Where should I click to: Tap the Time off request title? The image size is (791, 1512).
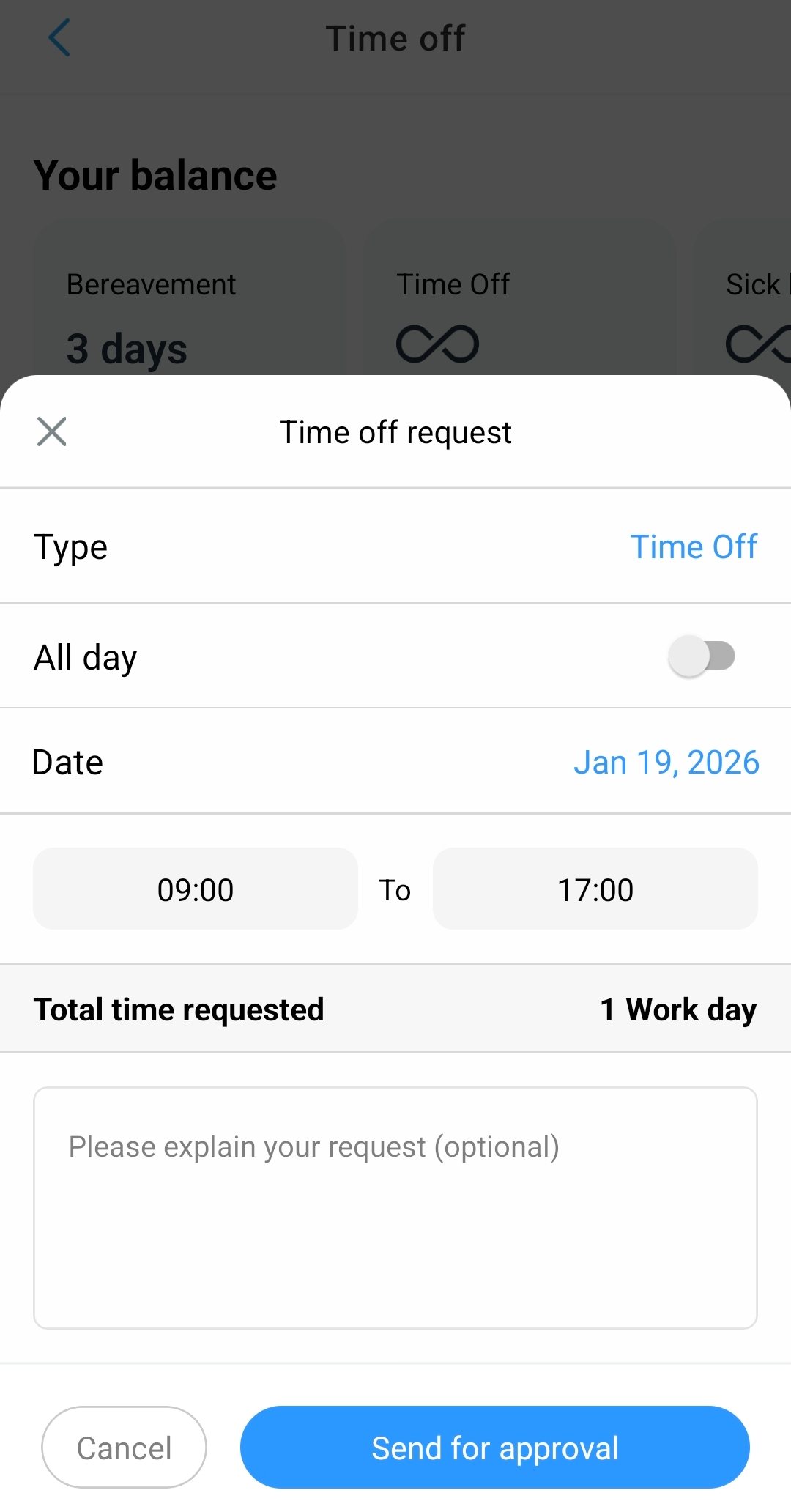click(395, 431)
